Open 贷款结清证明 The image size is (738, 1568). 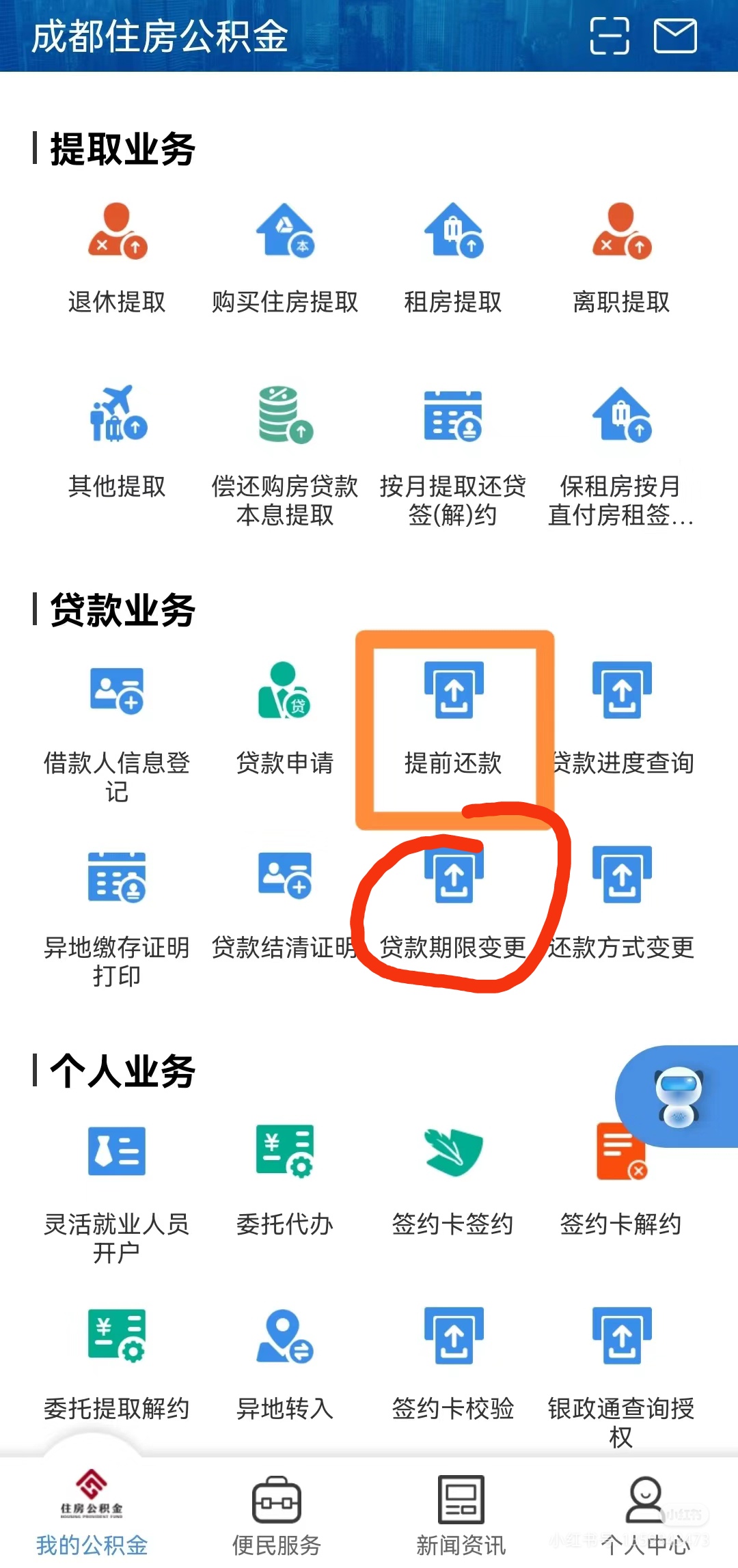(285, 902)
